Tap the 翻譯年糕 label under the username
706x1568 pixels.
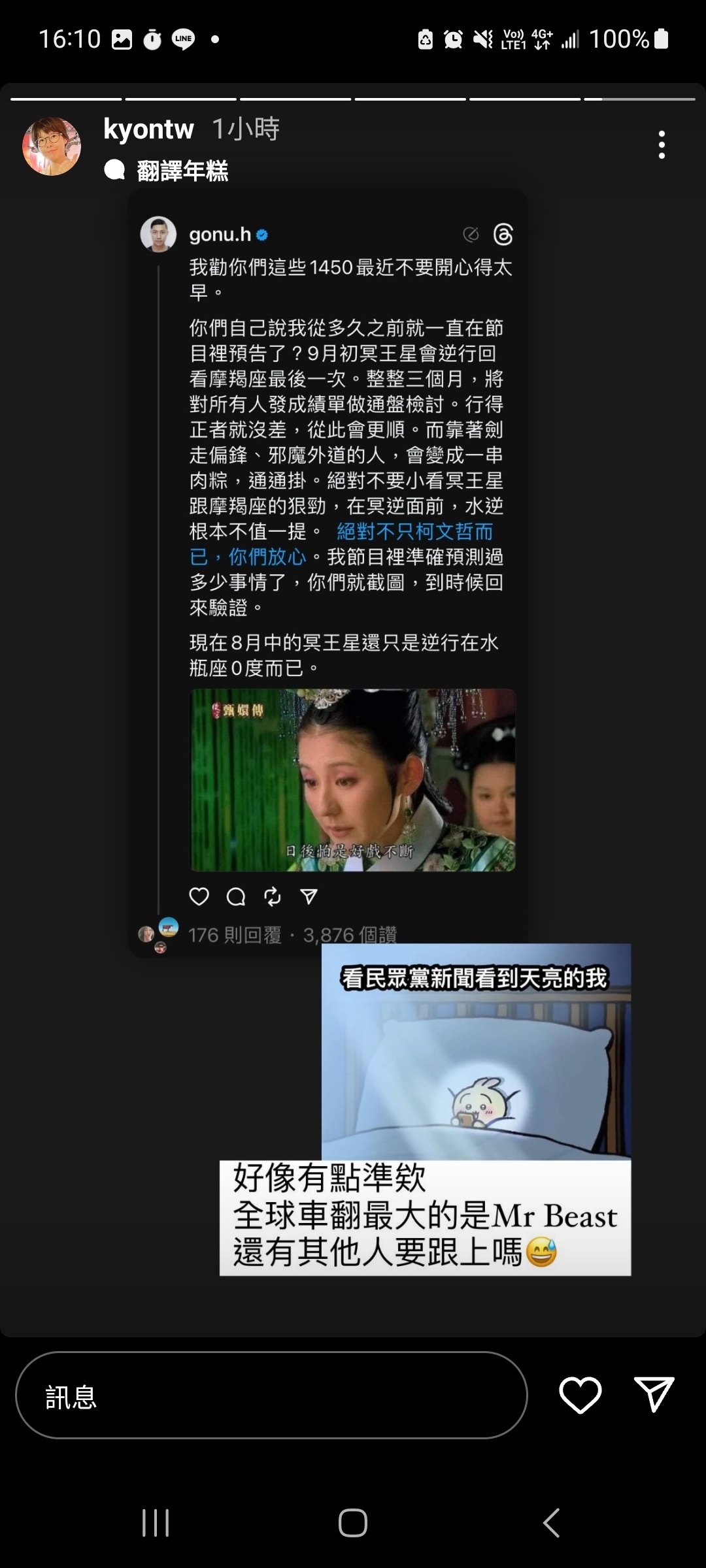tap(181, 171)
